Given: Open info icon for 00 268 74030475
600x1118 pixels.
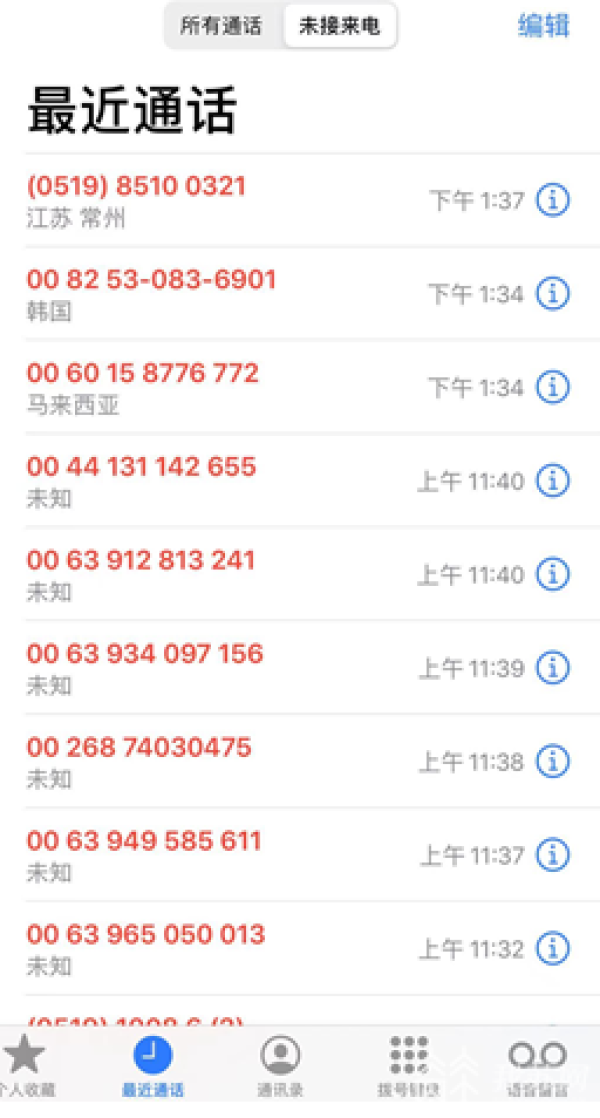Looking at the screenshot, I should click(x=552, y=762).
